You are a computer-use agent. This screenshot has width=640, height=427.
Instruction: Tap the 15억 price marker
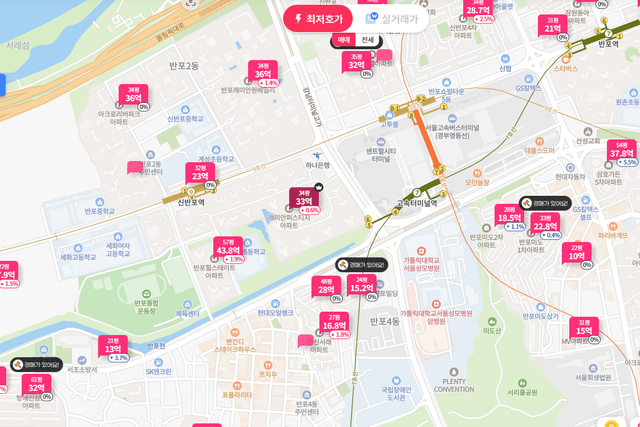click(584, 328)
